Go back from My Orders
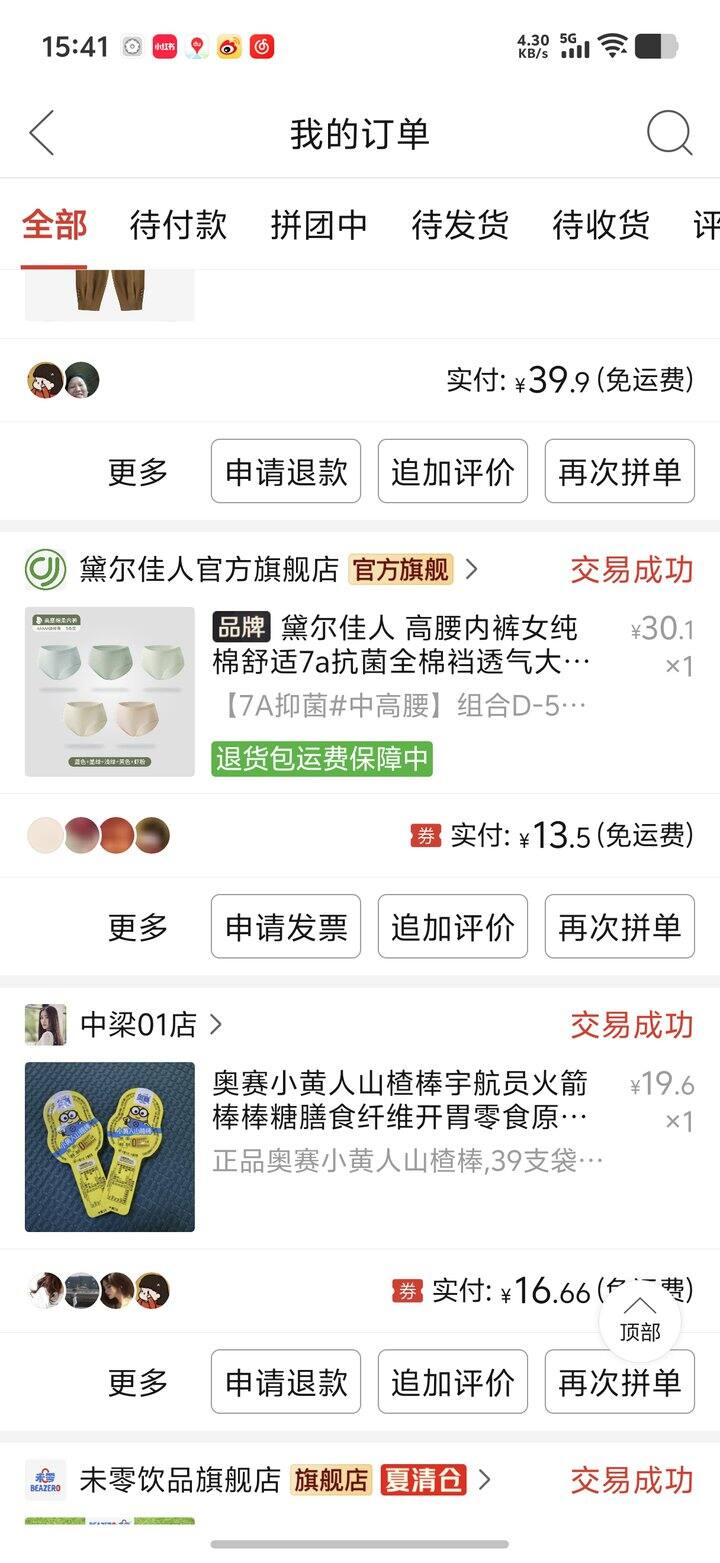The width and height of the screenshot is (720, 1563). 41,133
